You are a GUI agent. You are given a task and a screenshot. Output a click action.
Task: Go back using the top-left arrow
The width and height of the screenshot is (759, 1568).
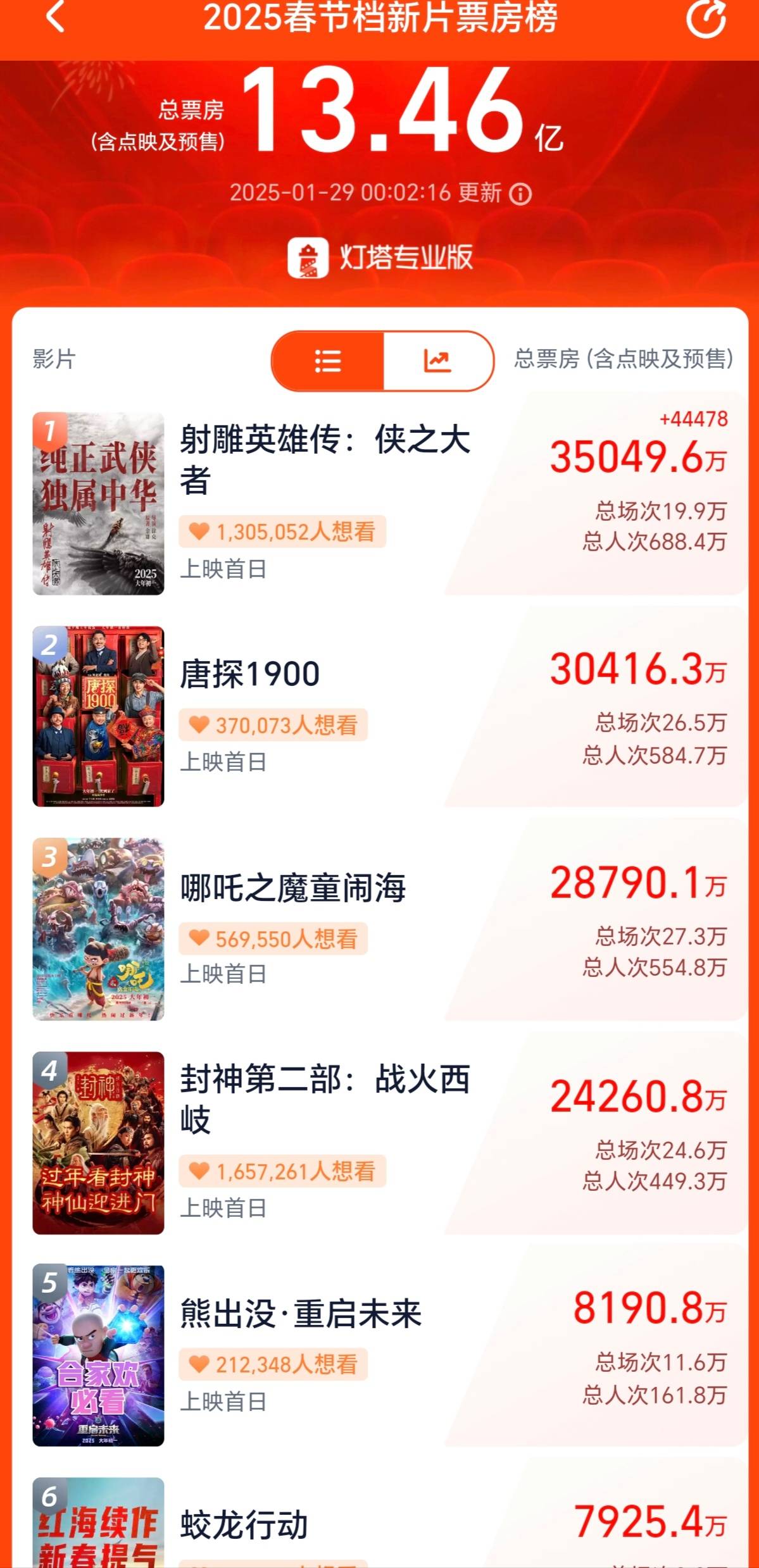pyautogui.click(x=56, y=17)
